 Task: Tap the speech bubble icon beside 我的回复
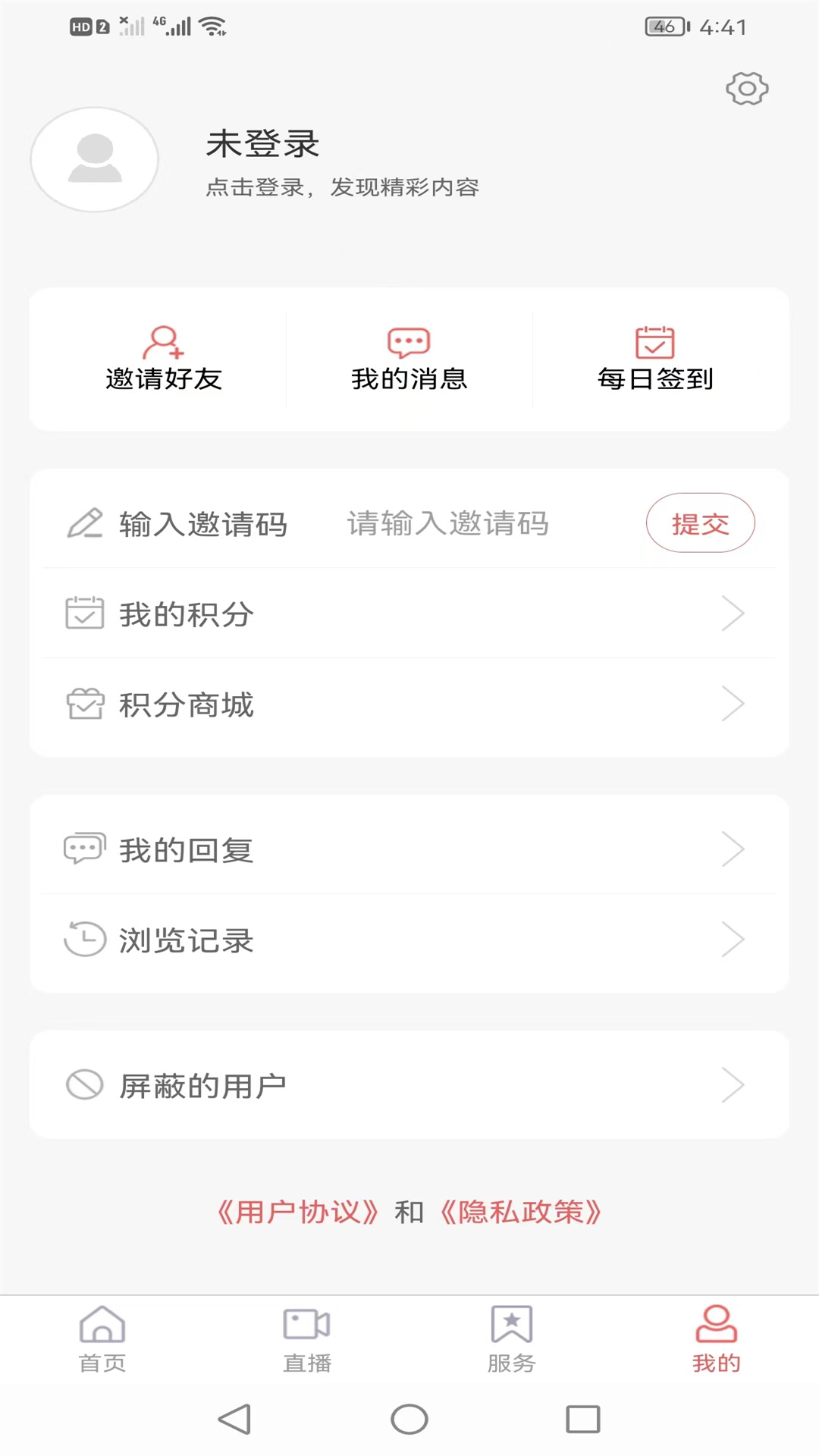tap(83, 848)
